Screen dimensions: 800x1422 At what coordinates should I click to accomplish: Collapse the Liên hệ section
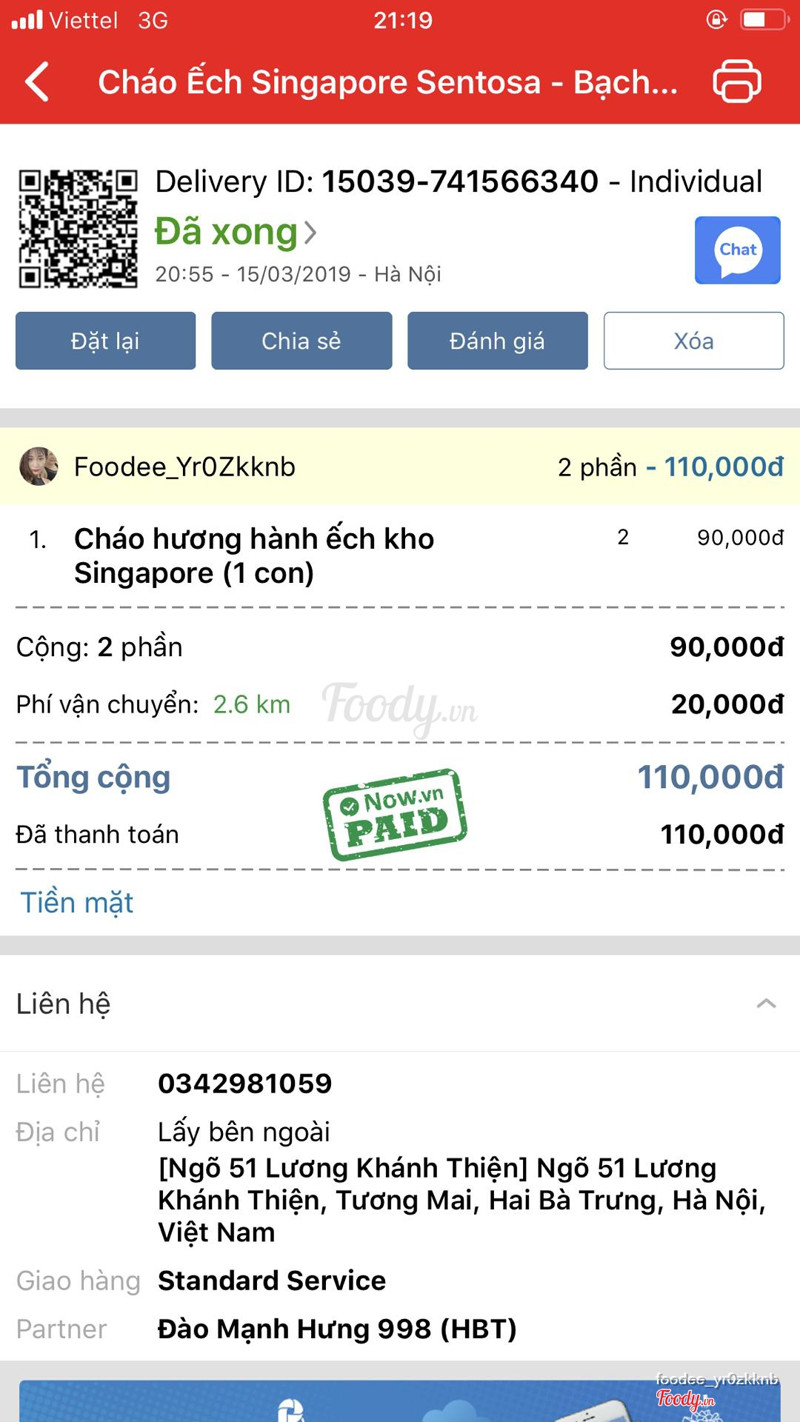tap(766, 1004)
